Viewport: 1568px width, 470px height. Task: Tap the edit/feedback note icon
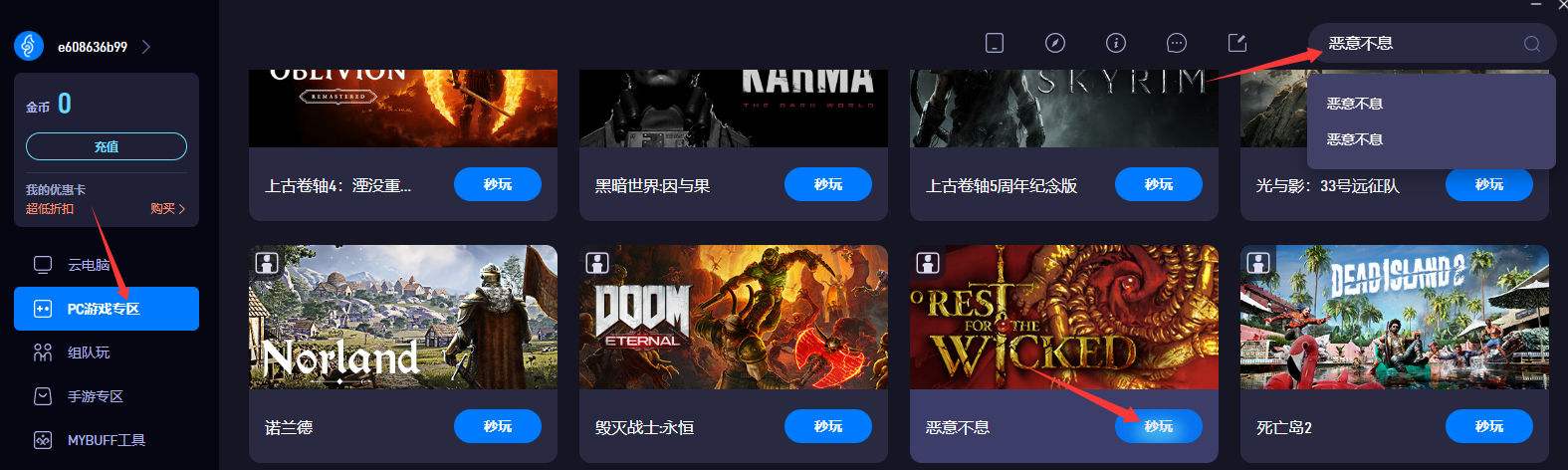pos(1237,43)
